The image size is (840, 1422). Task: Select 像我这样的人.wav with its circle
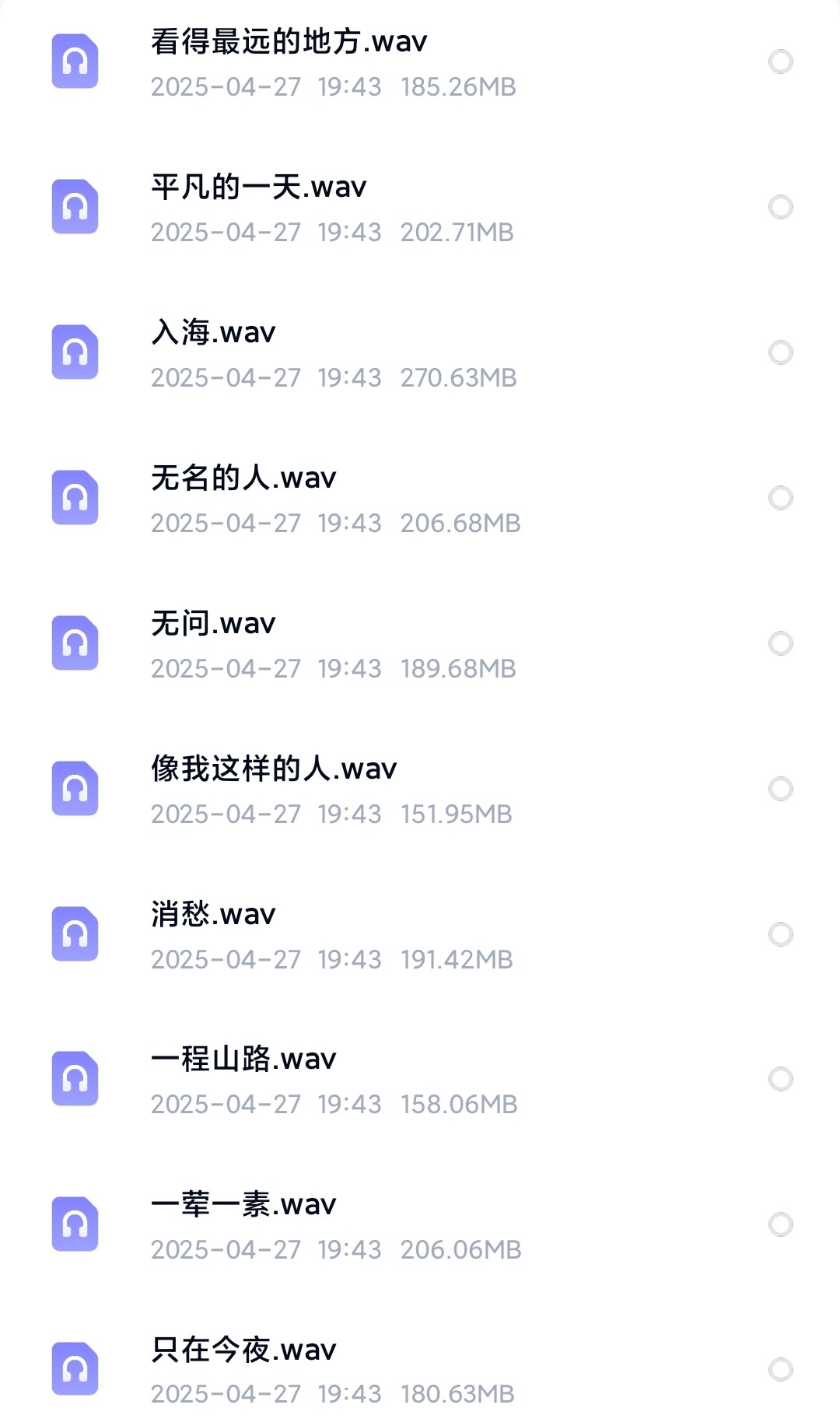coord(780,789)
